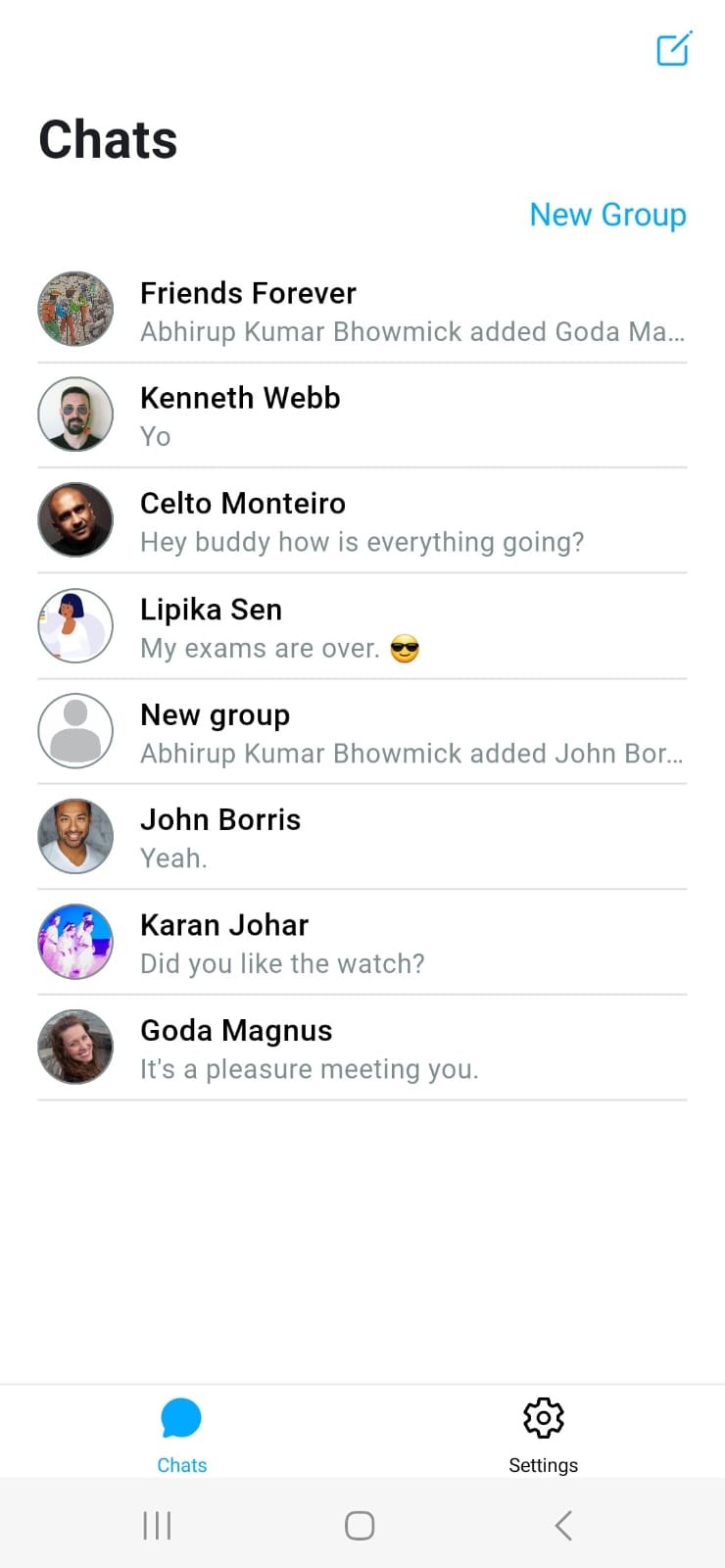Click the Chats speech bubble icon
The image size is (725, 1568).
click(181, 1417)
